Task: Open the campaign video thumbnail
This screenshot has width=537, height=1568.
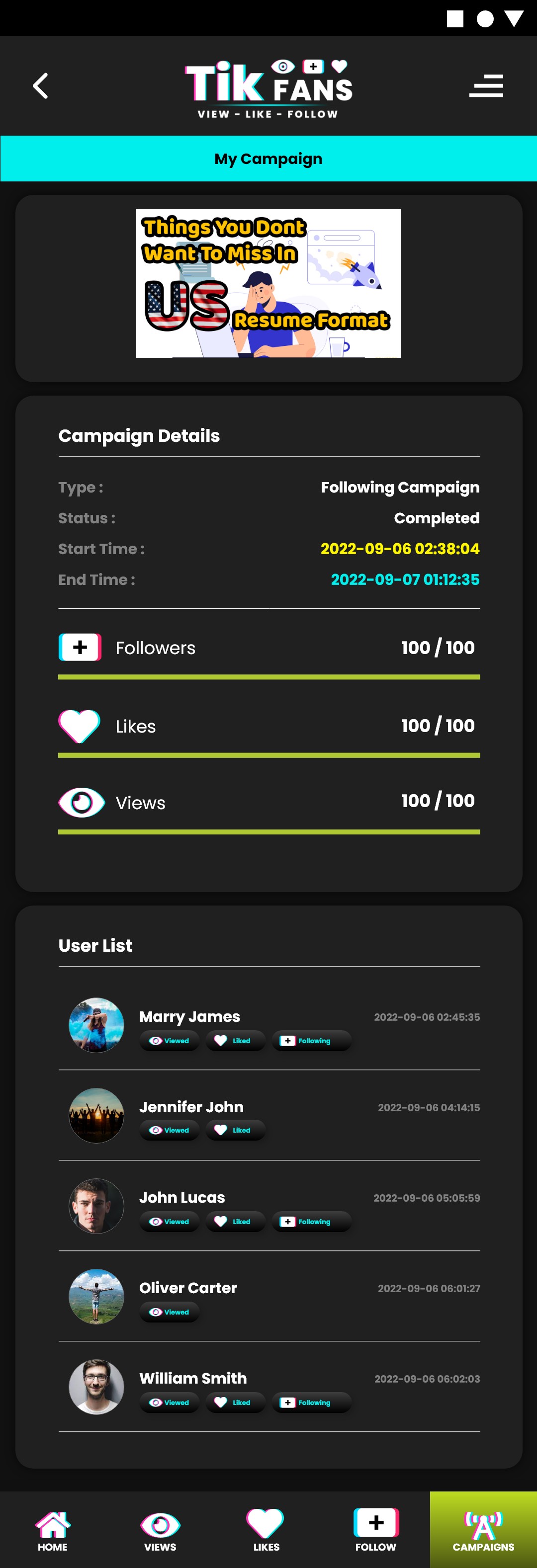Action: pyautogui.click(x=268, y=283)
